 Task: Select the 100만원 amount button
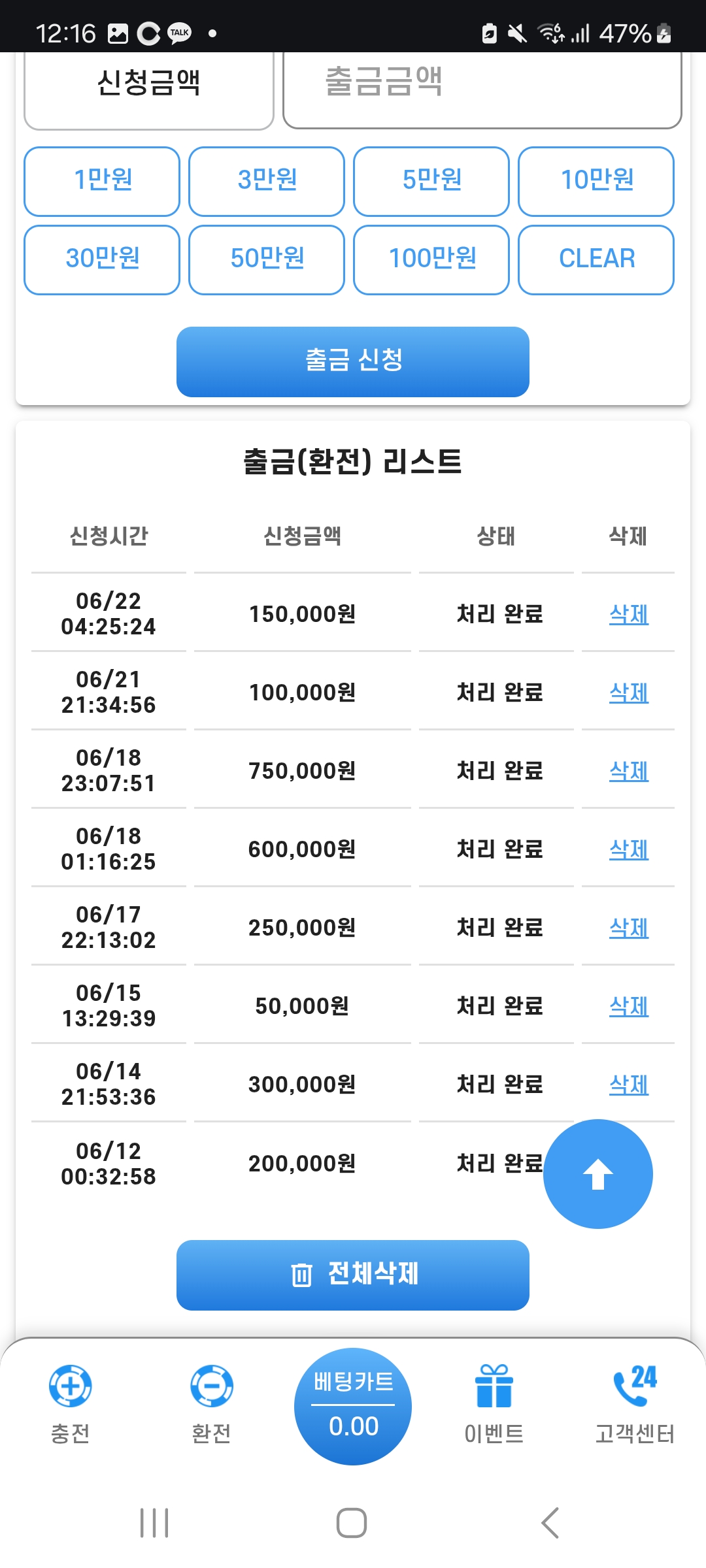(x=431, y=259)
